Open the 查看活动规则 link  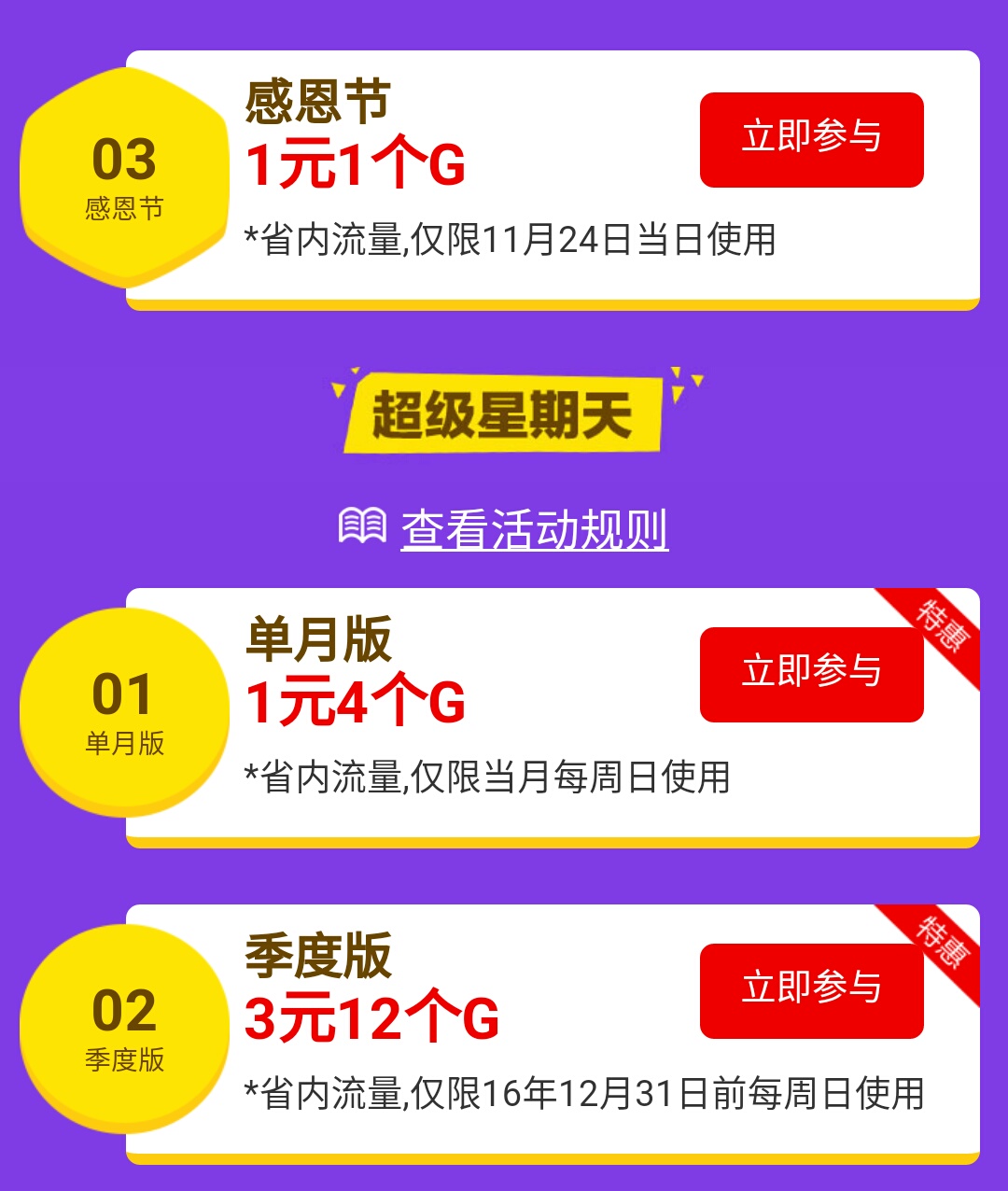pyautogui.click(x=534, y=529)
